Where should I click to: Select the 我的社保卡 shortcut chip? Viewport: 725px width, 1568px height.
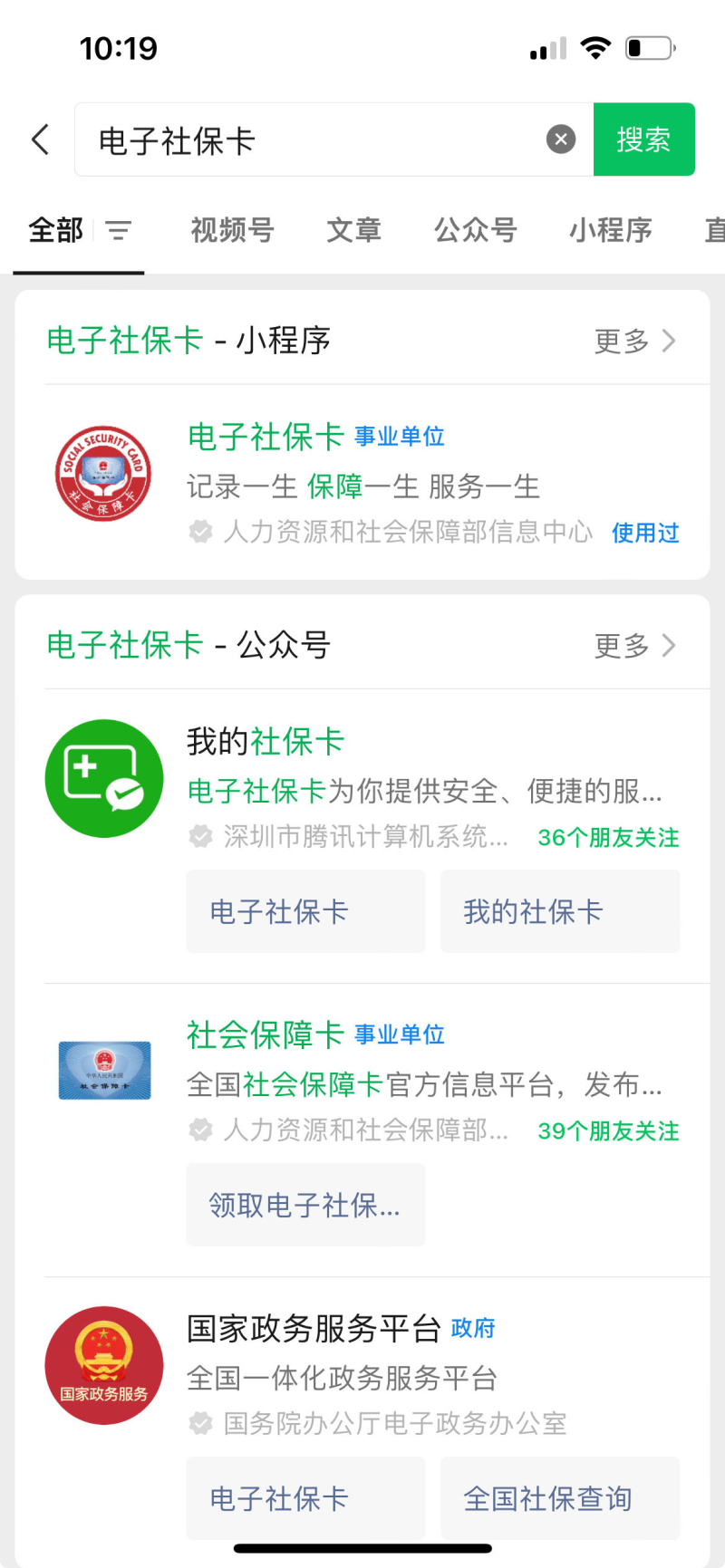pyautogui.click(x=559, y=911)
